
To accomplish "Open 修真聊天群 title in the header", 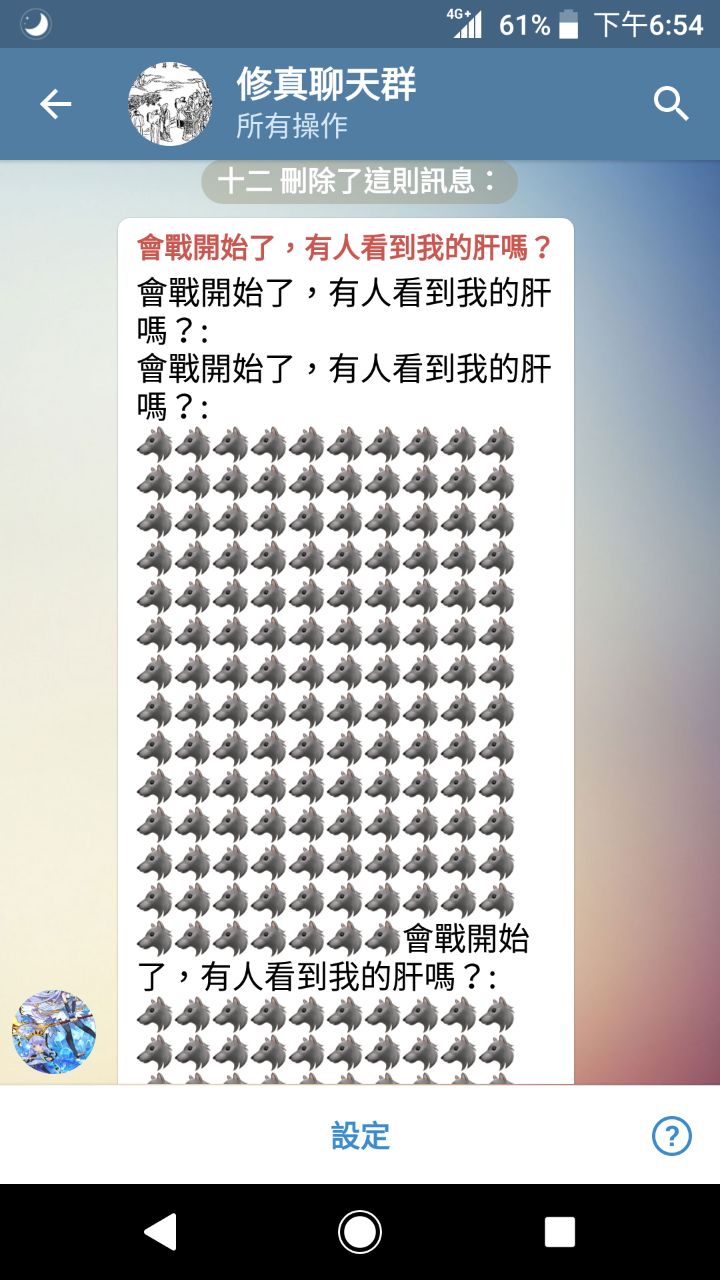I will [x=326, y=85].
